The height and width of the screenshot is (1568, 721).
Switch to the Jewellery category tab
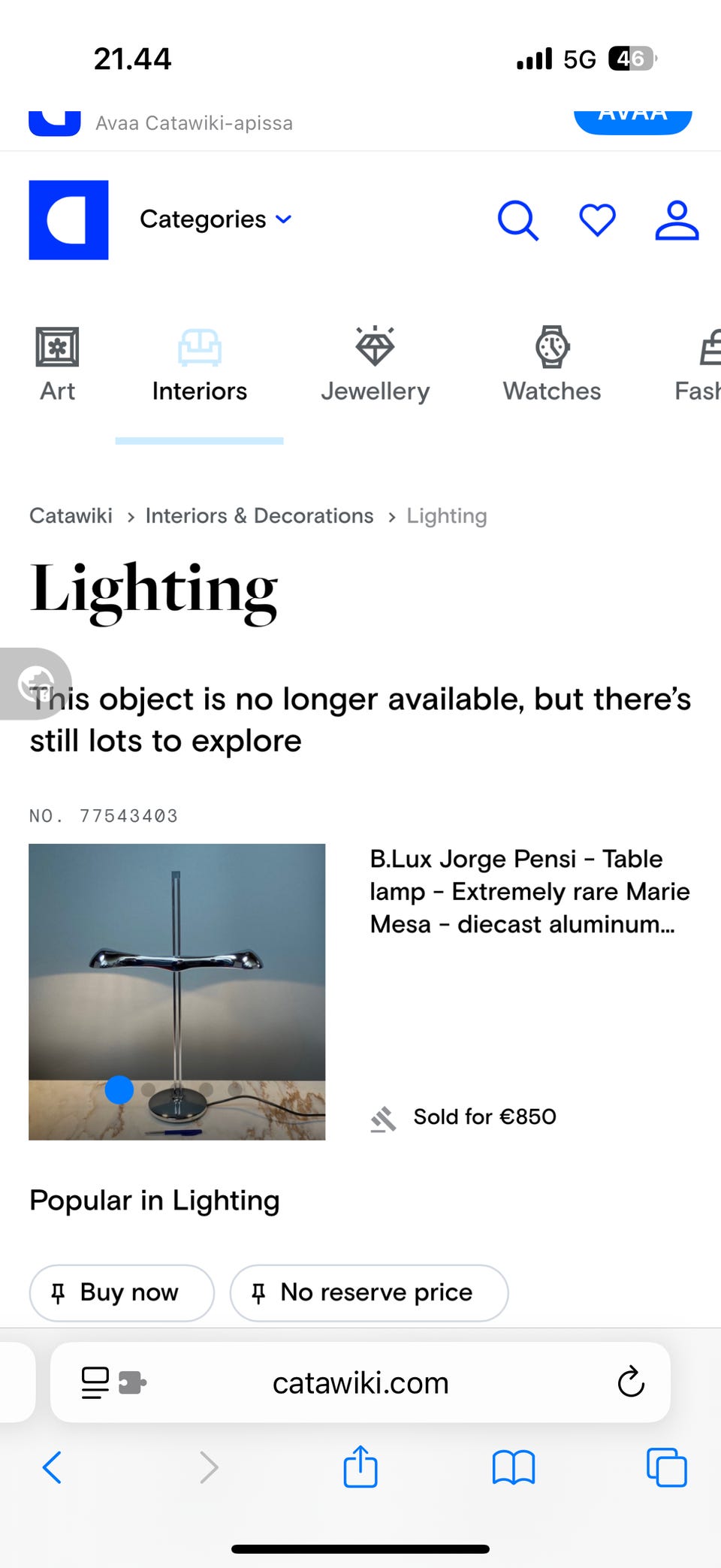click(x=375, y=365)
